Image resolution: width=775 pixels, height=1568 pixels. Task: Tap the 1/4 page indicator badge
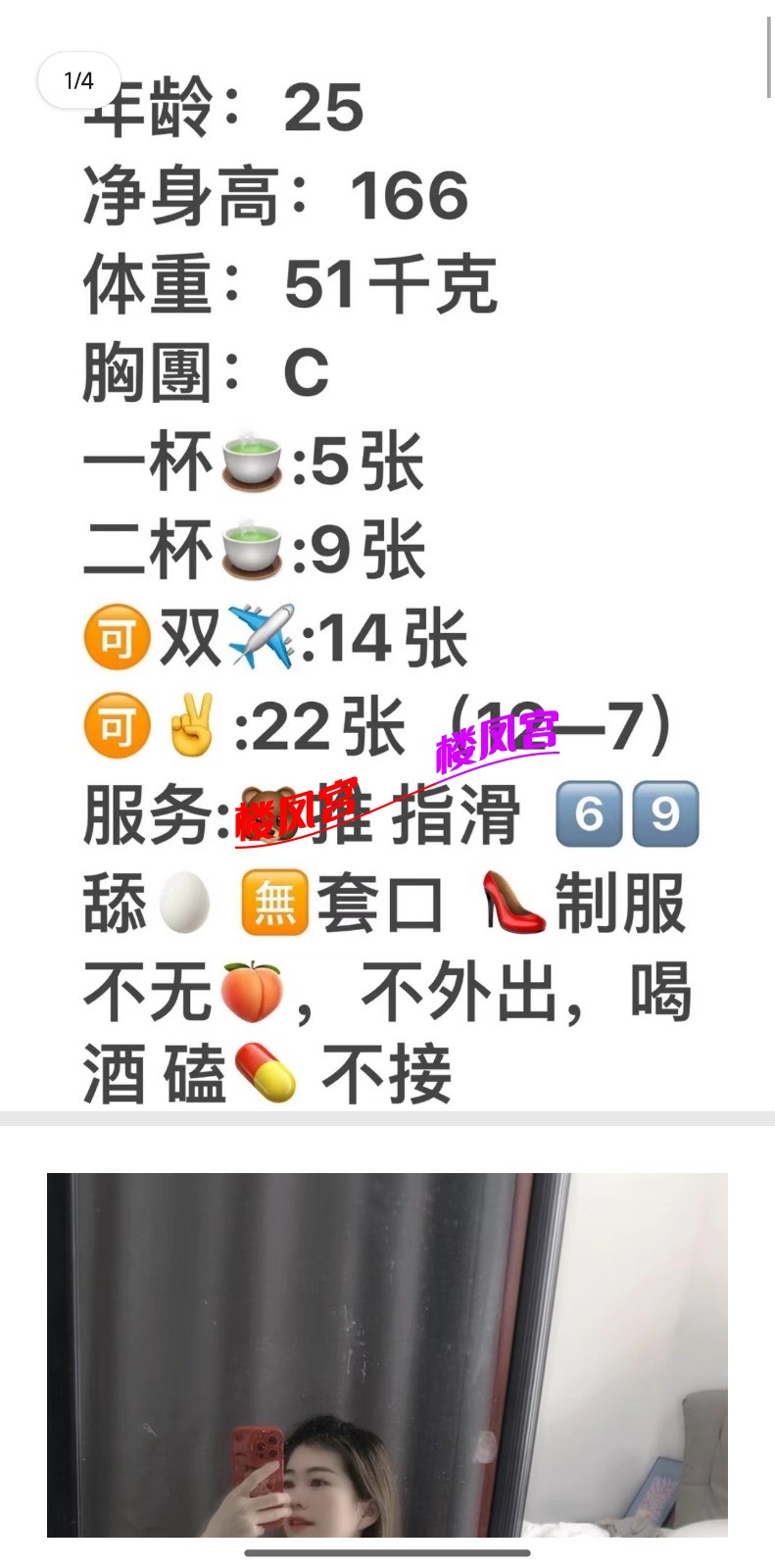[78, 80]
